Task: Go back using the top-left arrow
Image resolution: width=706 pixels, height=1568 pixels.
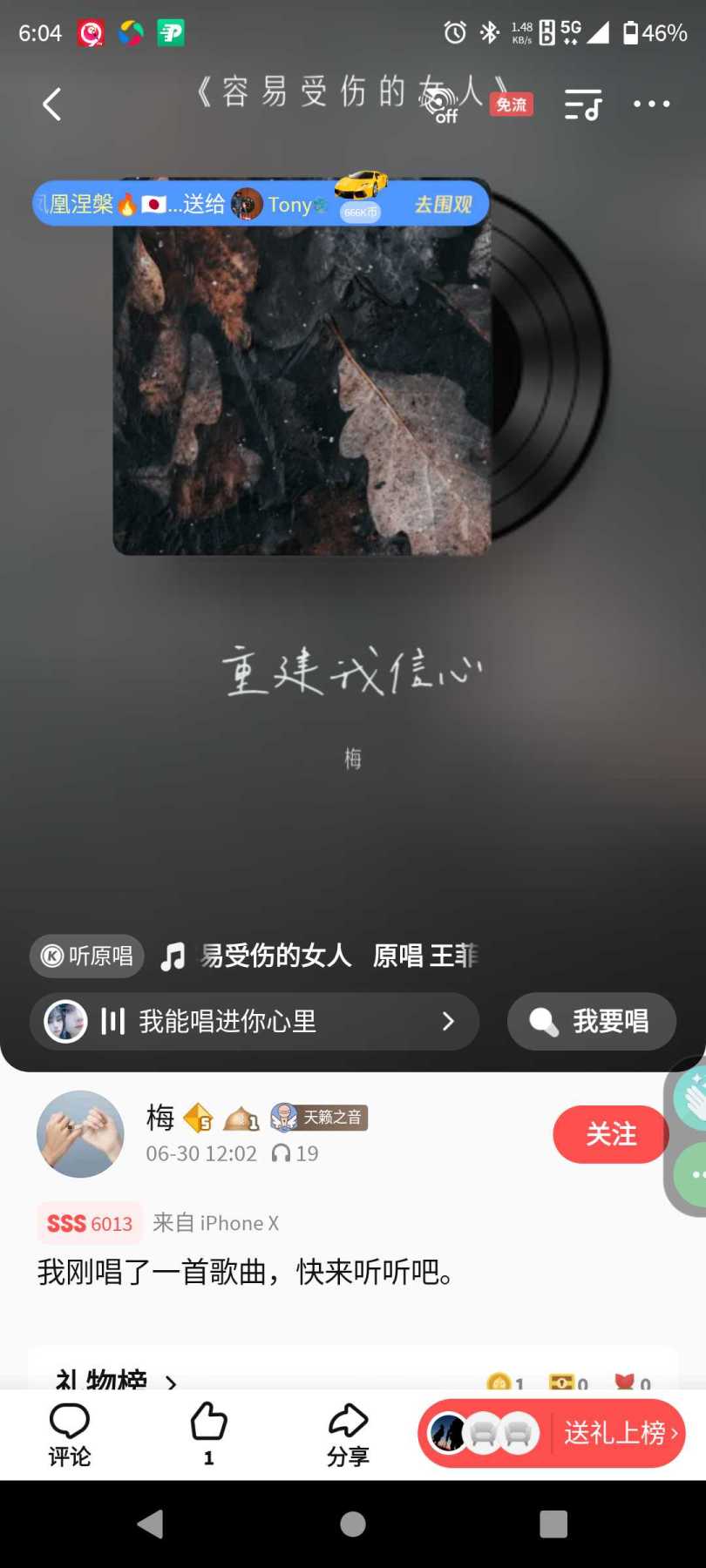Action: point(52,105)
